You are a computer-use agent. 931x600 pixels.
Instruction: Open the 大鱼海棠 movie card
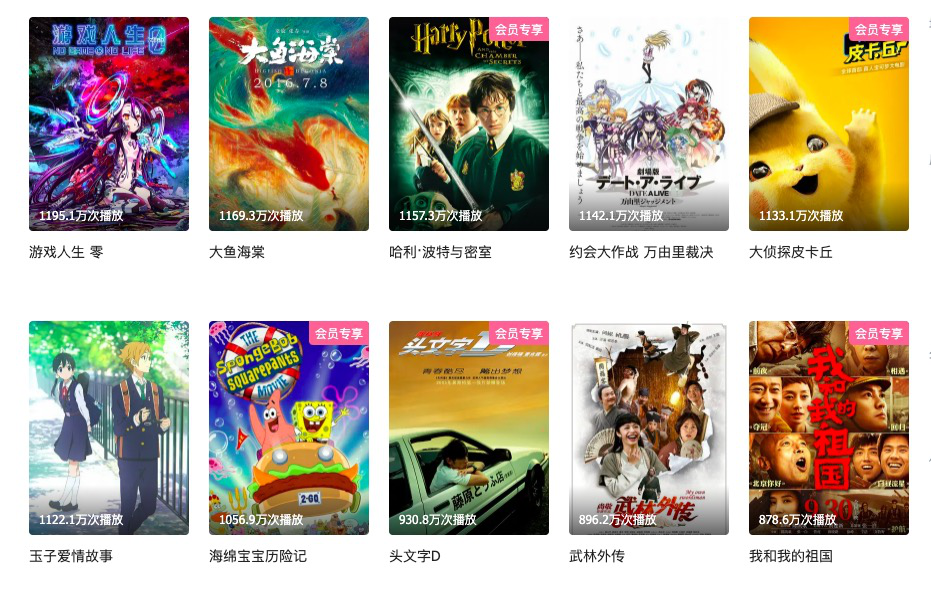(x=288, y=124)
